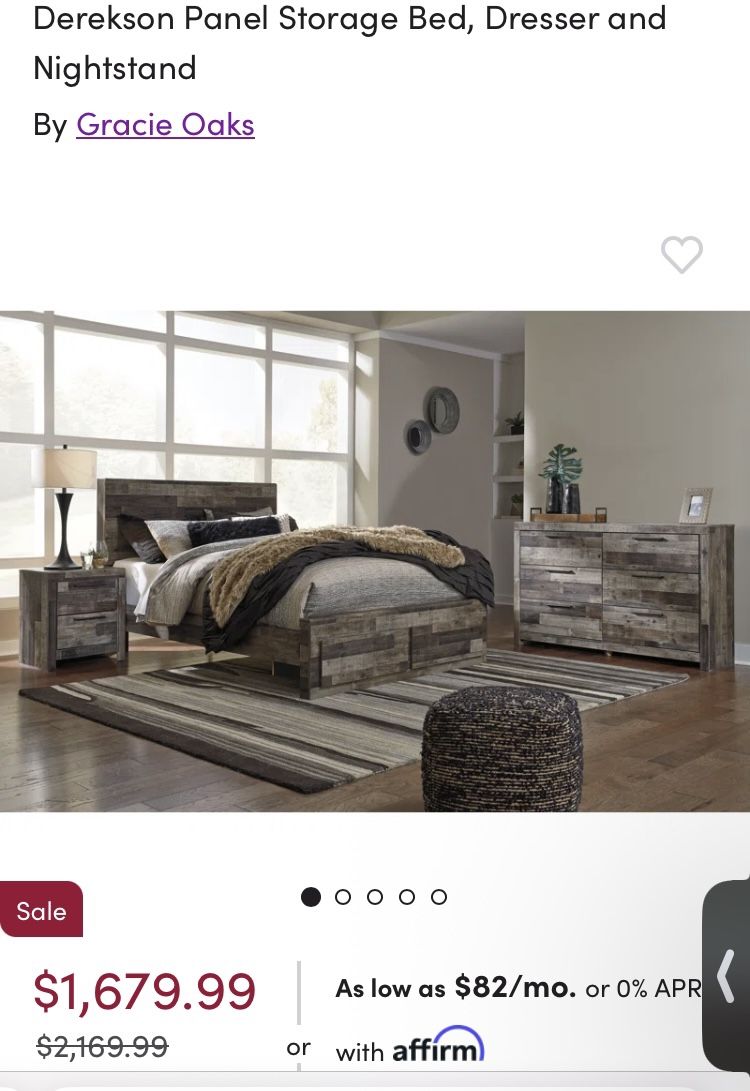Image resolution: width=750 pixels, height=1091 pixels.
Task: Click the 'with affirm' payment text
Action: click(410, 1047)
